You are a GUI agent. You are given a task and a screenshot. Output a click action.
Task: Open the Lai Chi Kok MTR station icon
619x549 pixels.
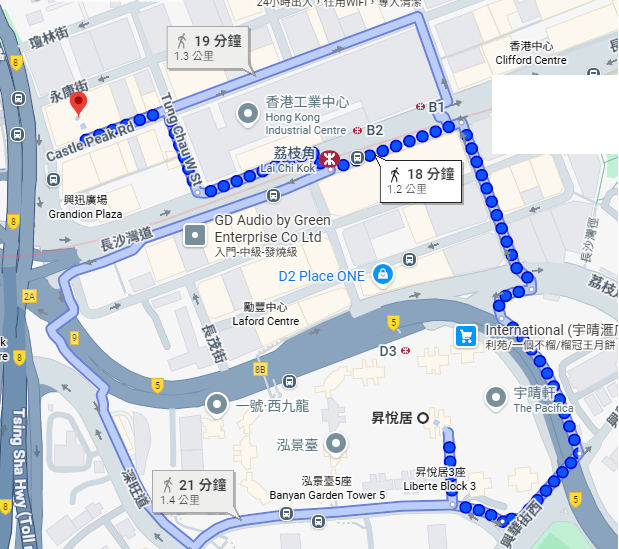327,158
